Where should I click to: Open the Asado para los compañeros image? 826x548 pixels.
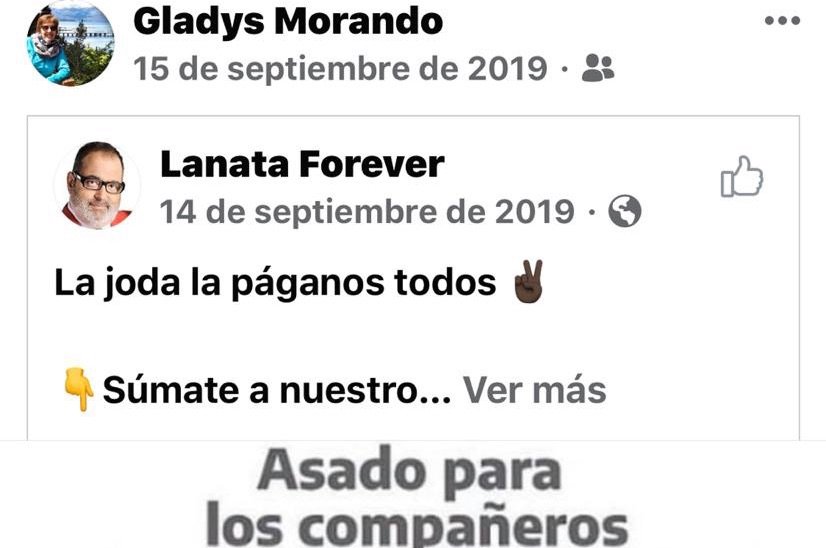pos(413,496)
